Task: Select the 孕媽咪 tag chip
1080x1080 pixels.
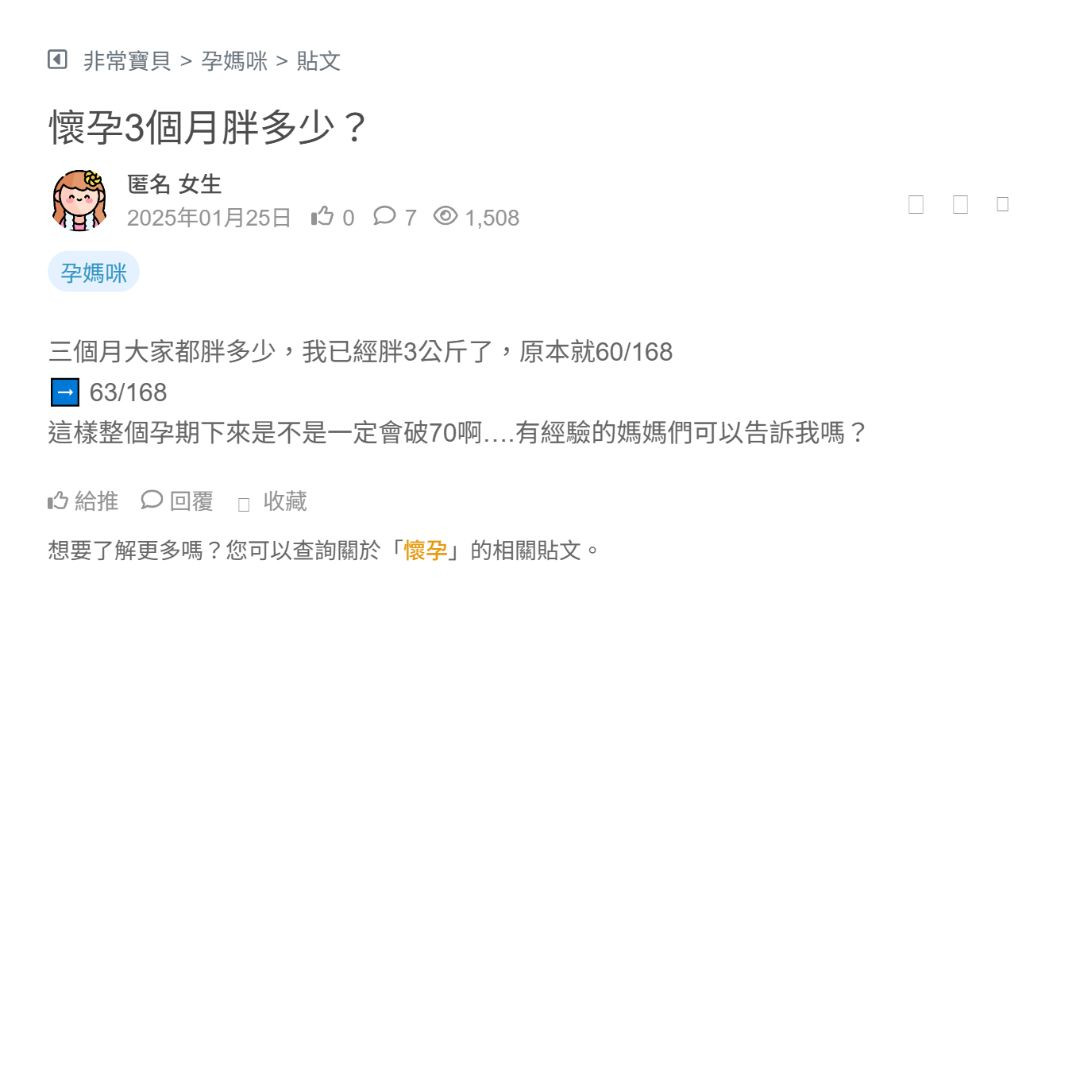Action: coord(94,272)
